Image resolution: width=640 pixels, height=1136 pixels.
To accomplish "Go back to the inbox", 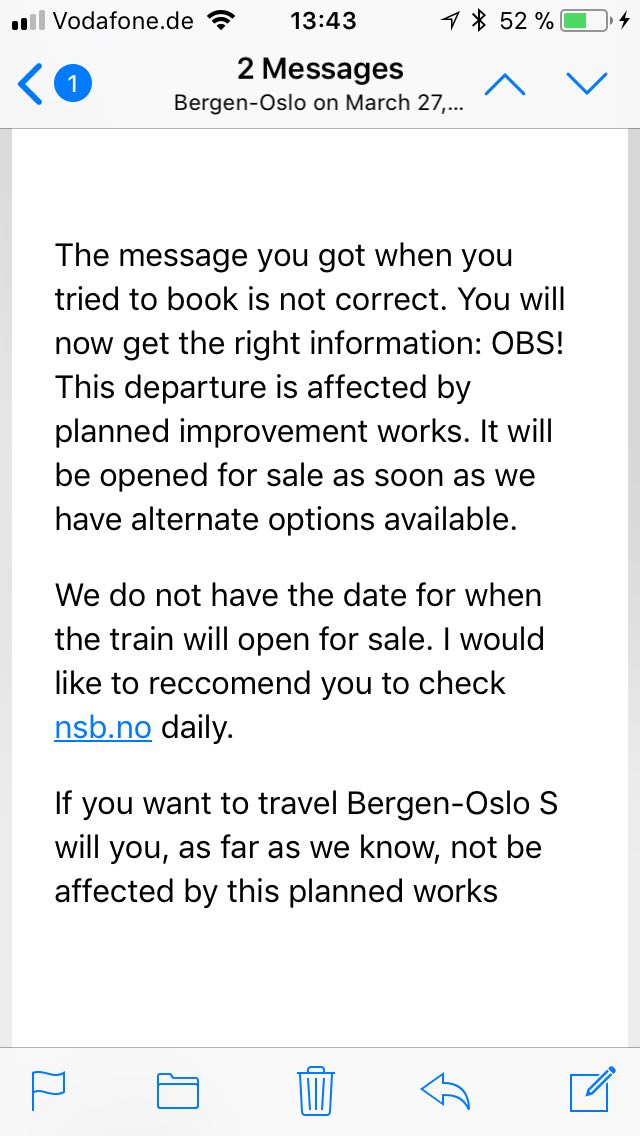I will 32,84.
